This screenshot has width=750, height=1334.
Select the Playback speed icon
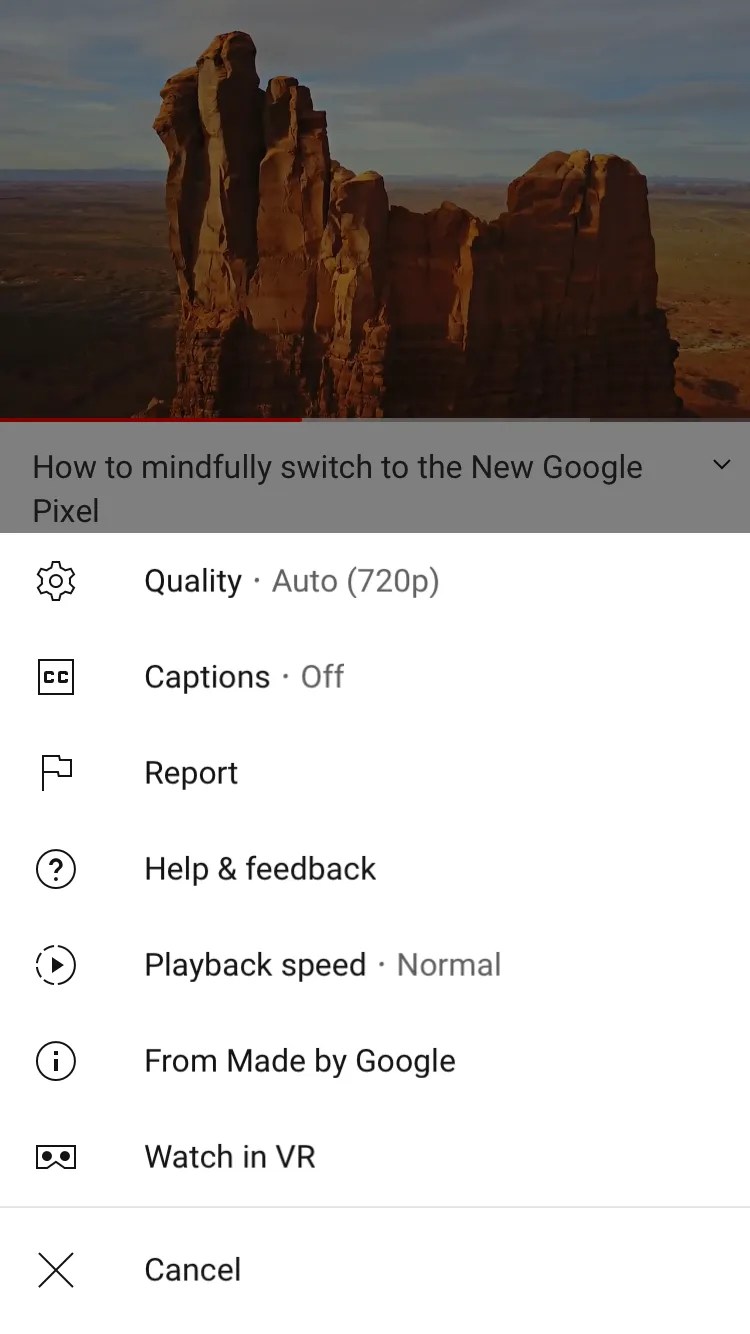click(55, 965)
